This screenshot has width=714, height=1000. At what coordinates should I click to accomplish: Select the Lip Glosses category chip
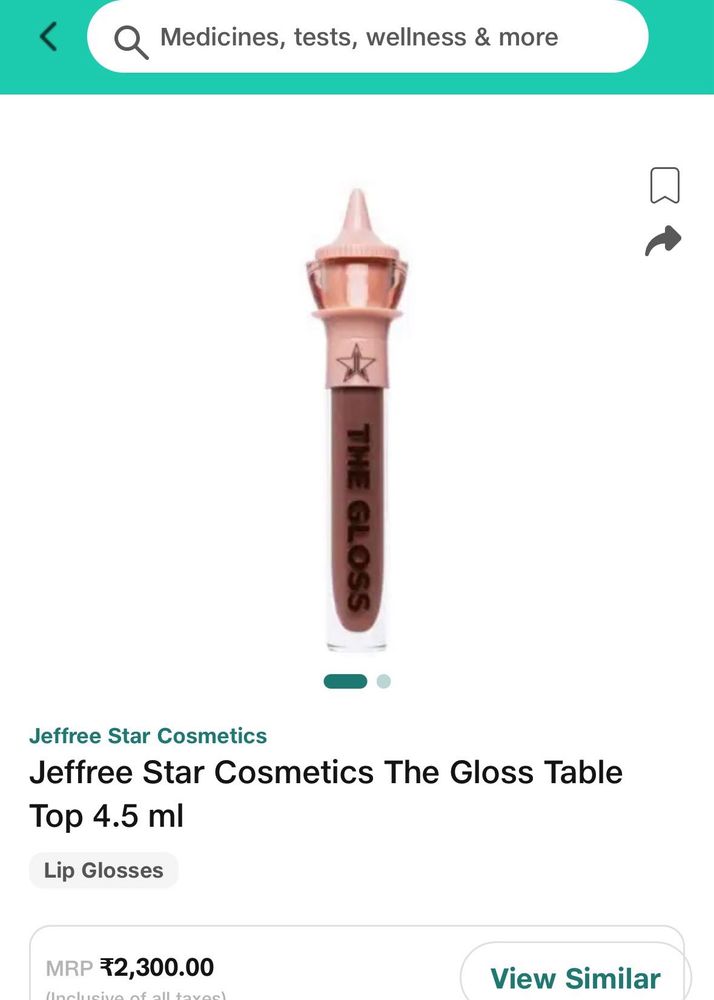tap(104, 870)
